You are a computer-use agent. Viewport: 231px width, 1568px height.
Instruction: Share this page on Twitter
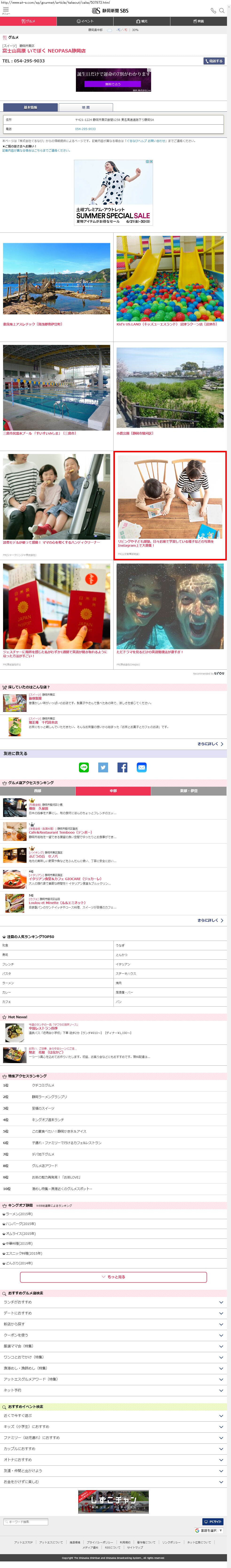(x=103, y=767)
